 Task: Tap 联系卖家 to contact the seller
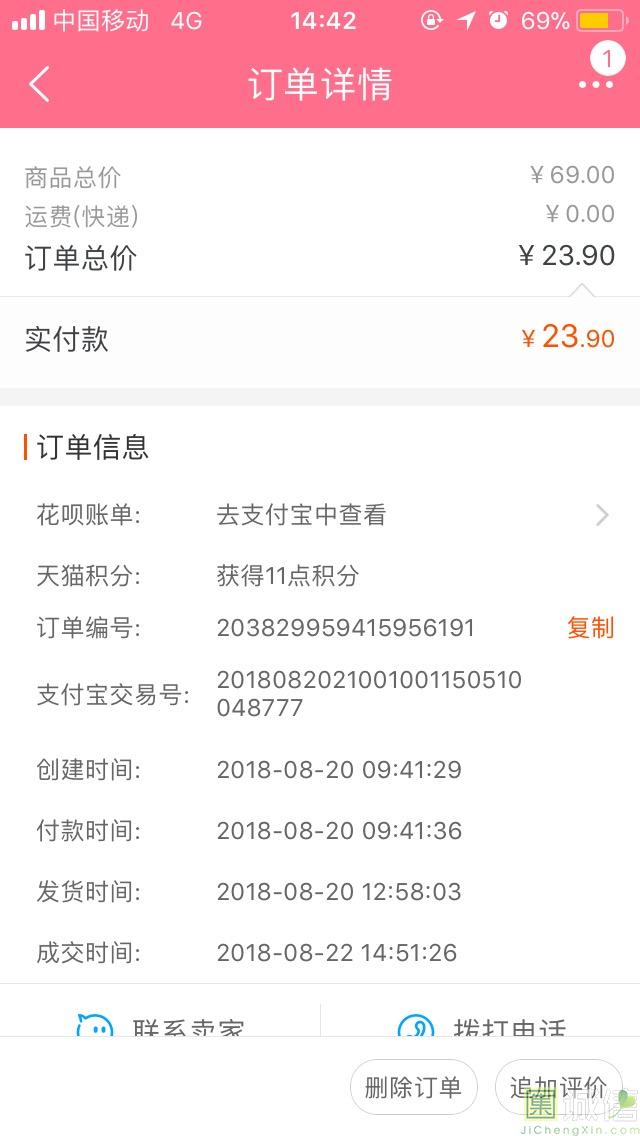click(160, 1024)
